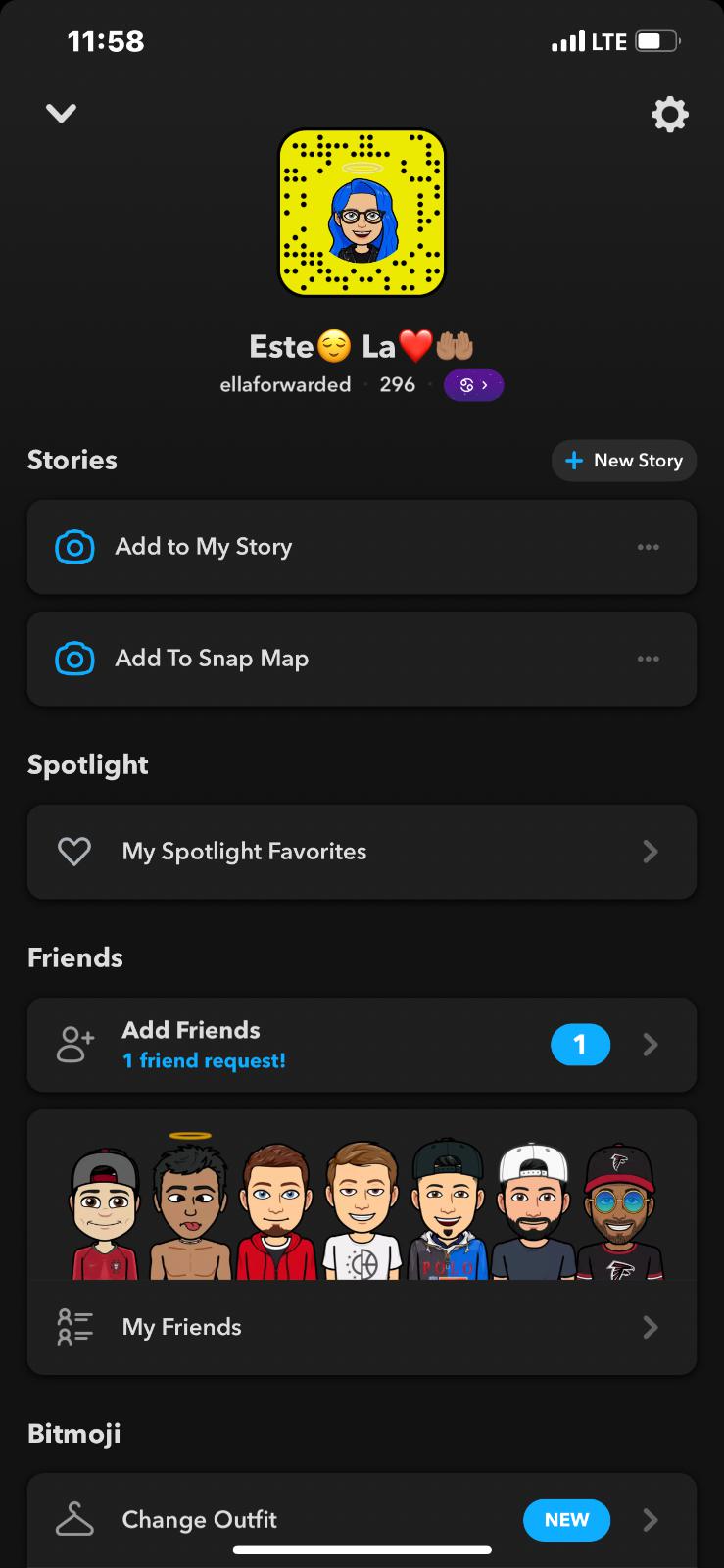Open Change Outfit for Bitmoji
This screenshot has height=1568, width=724.
tap(362, 1520)
